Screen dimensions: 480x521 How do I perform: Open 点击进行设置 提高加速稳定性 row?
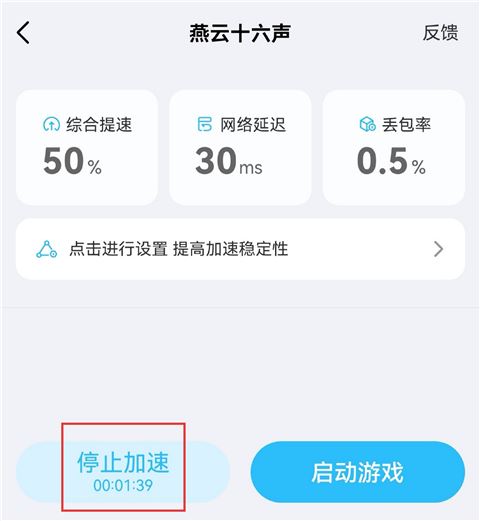(240, 249)
